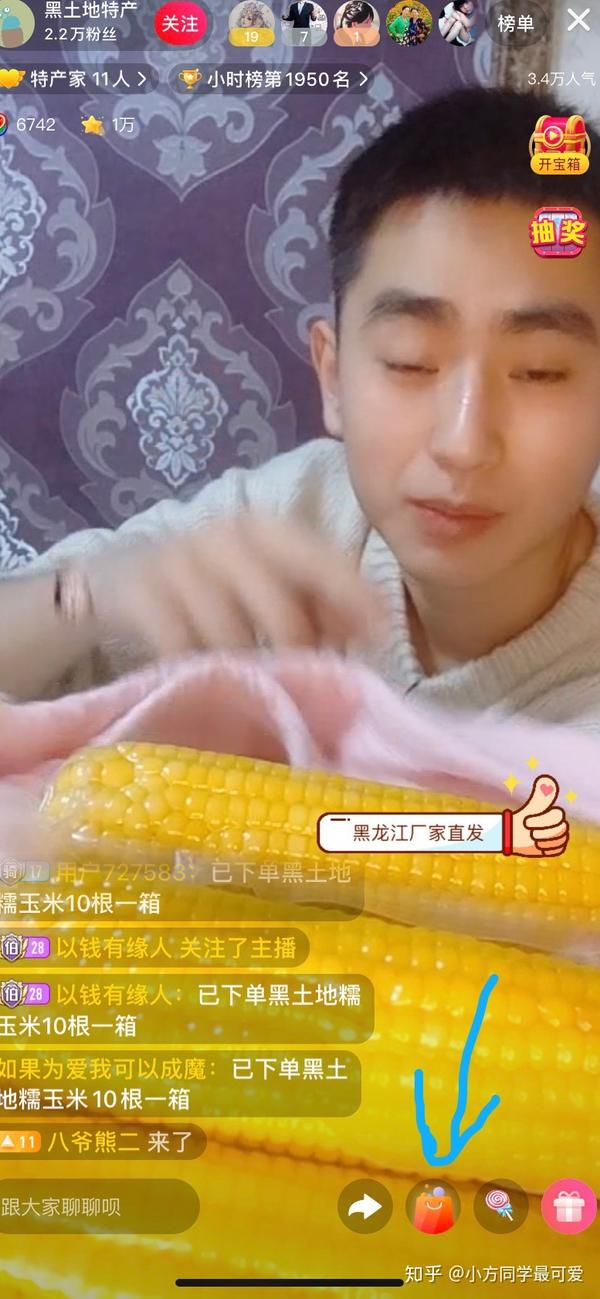Open the 榜单 ranking list
600x1299 pixels.
tap(516, 23)
